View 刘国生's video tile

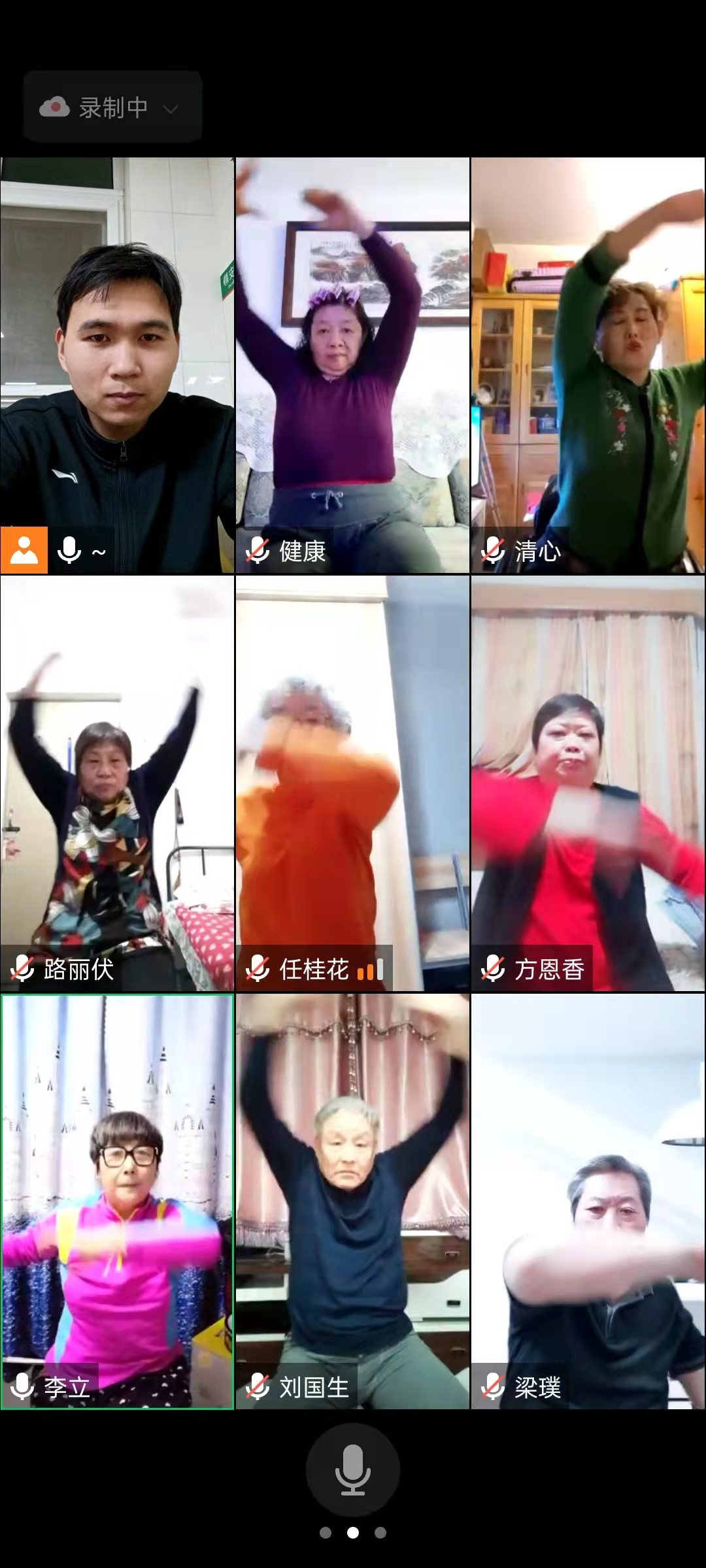point(352,1201)
